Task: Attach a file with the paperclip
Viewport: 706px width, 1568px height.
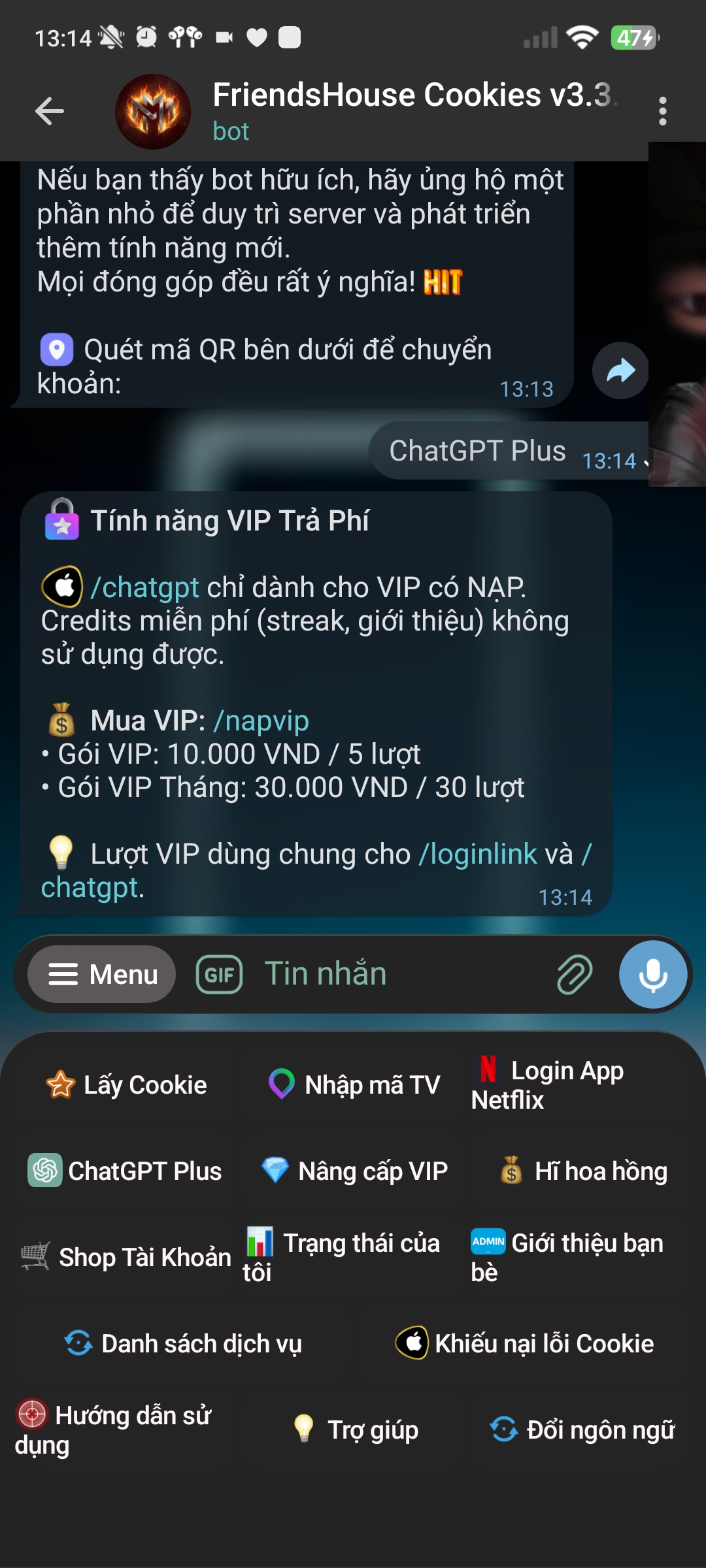Action: tap(574, 974)
